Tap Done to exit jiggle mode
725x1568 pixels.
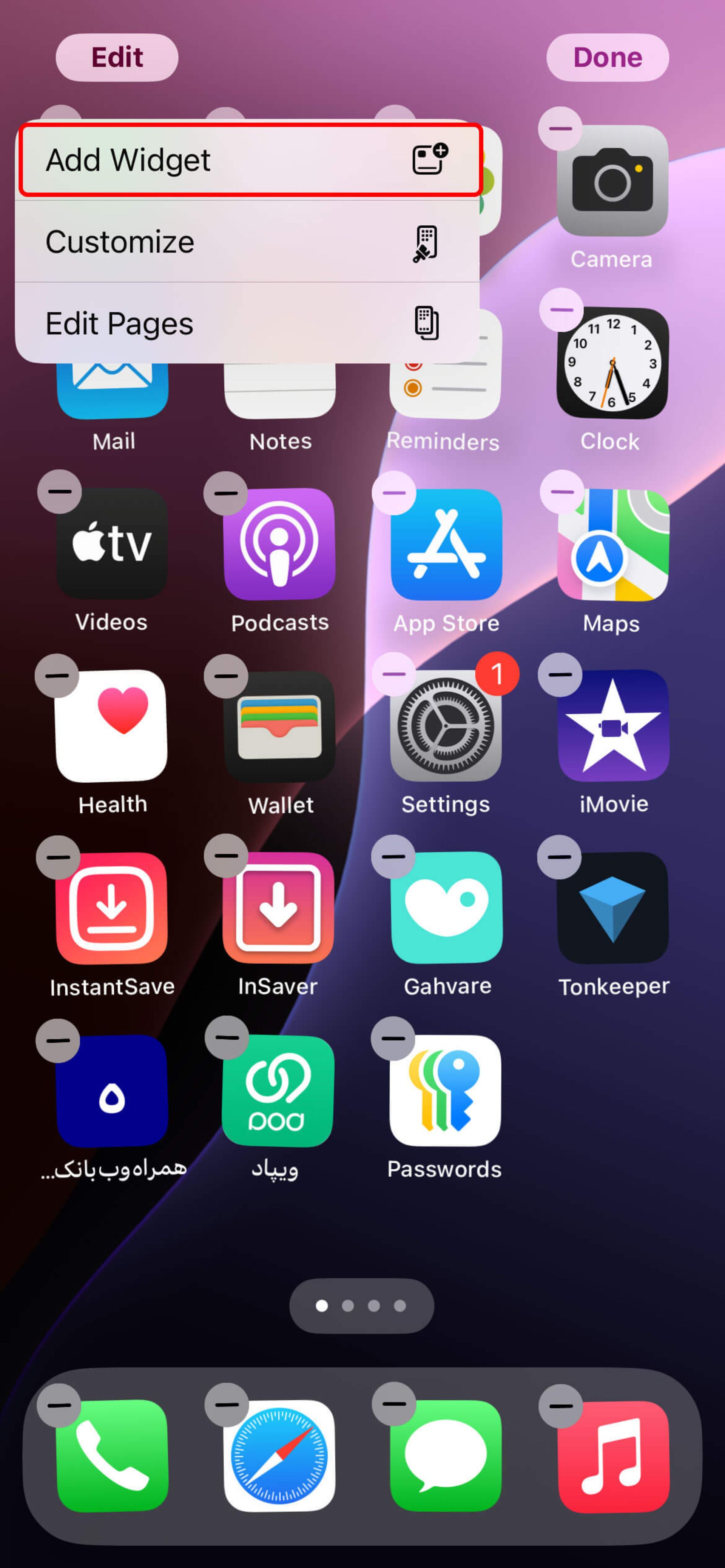(607, 57)
